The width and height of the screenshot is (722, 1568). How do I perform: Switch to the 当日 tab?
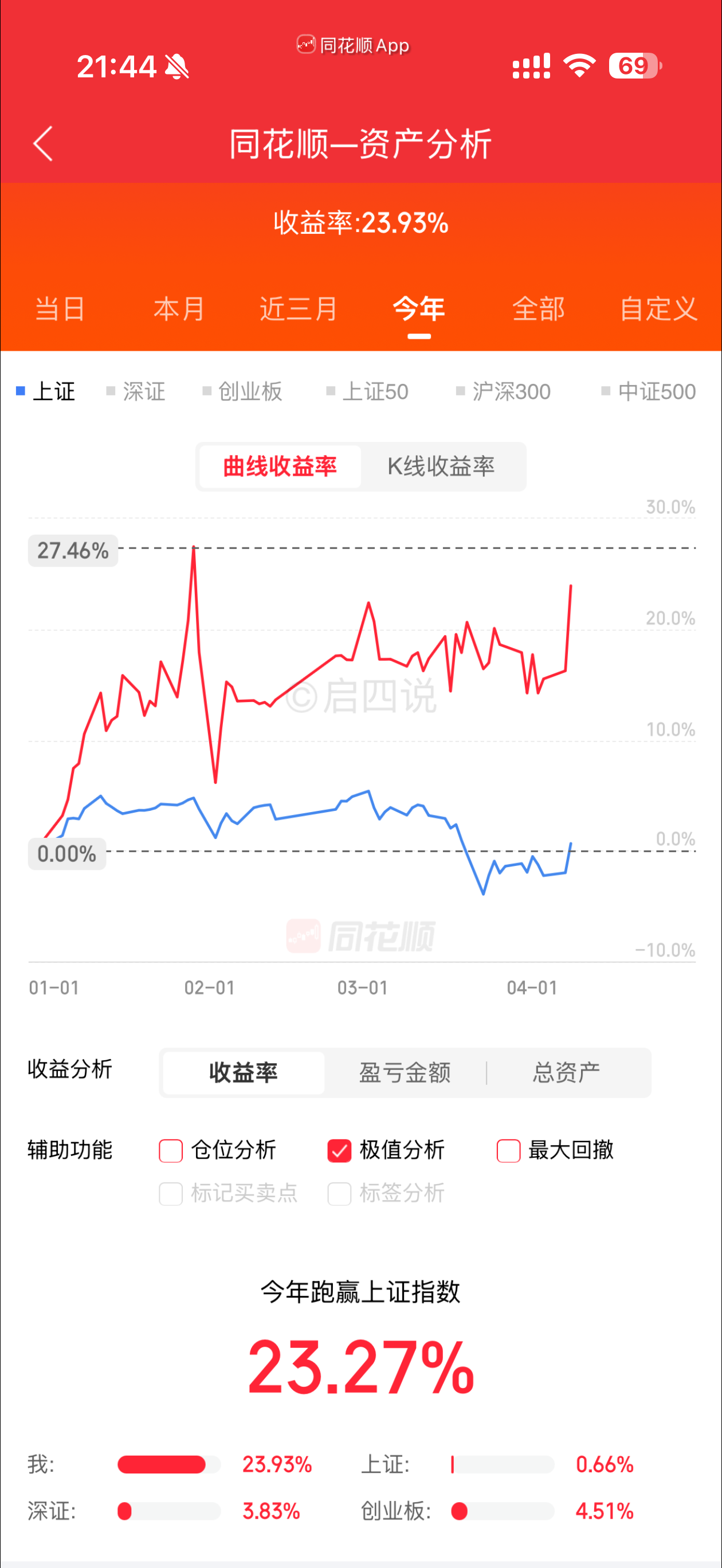[x=60, y=308]
